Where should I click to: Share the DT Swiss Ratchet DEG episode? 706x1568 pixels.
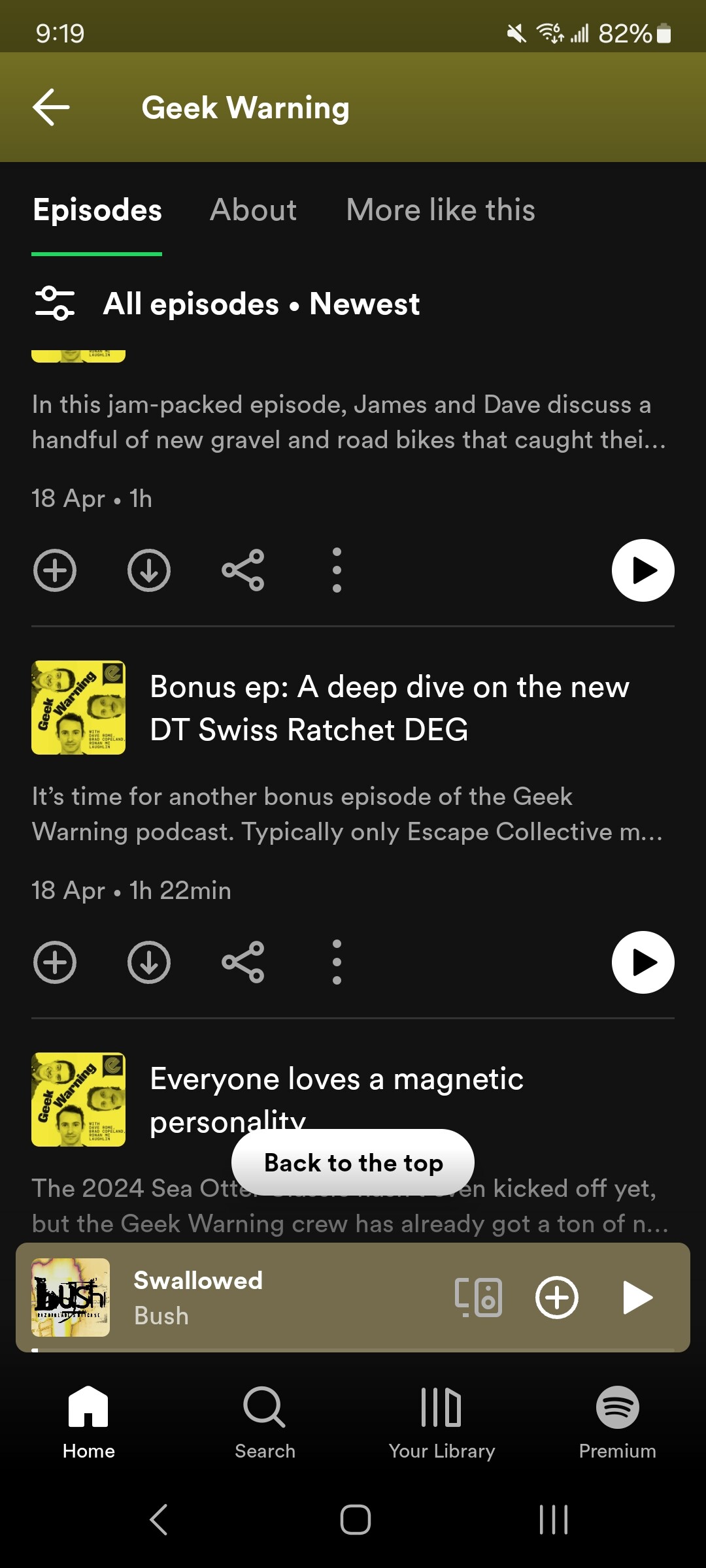pyautogui.click(x=243, y=962)
